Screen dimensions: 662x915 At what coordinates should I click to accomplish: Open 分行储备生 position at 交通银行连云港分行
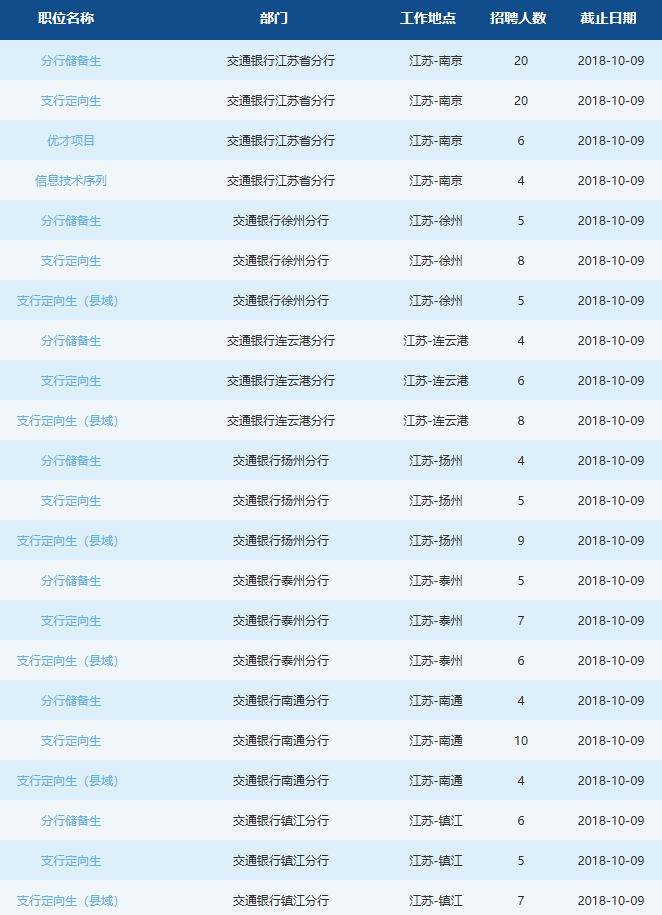(x=71, y=341)
